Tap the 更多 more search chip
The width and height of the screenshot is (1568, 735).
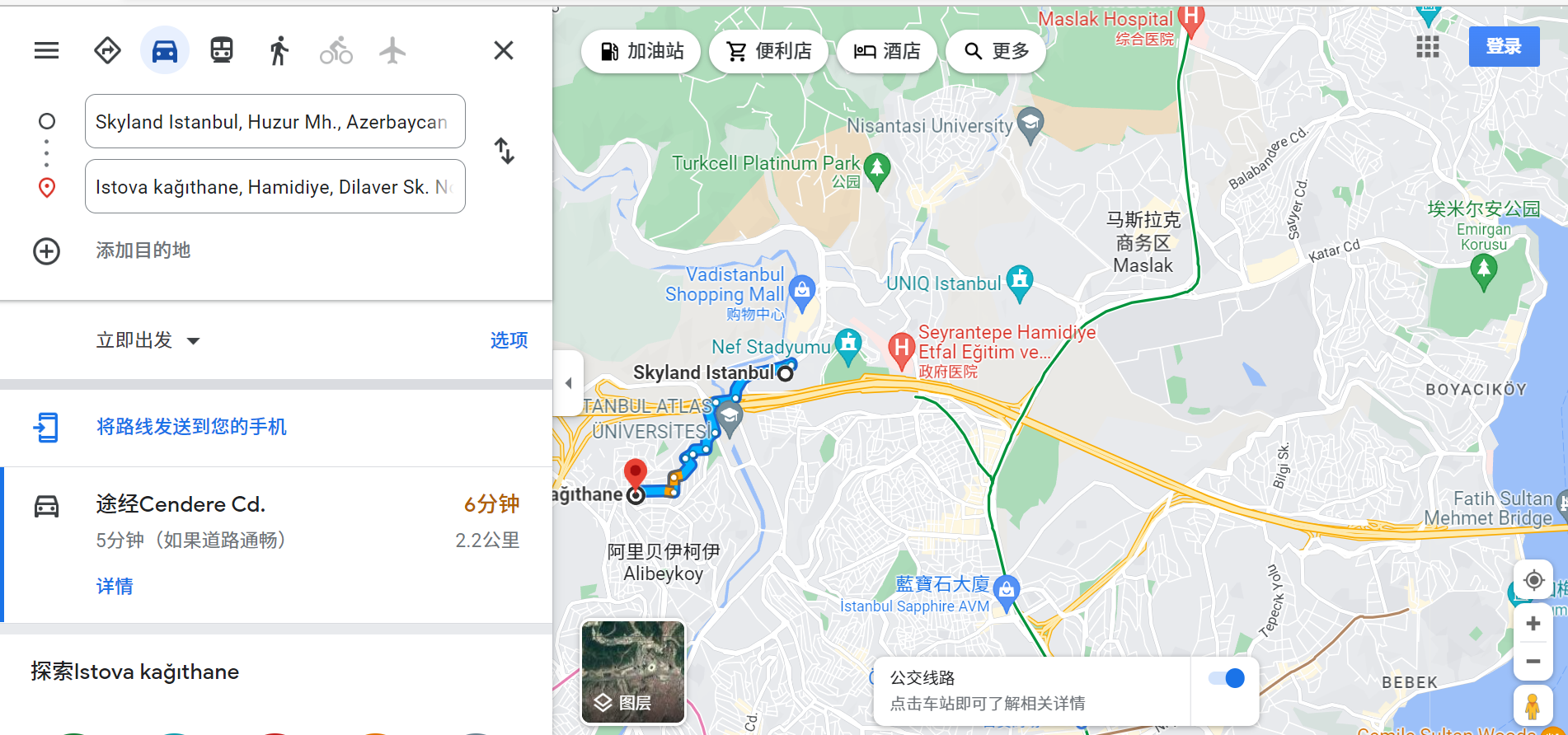point(996,52)
